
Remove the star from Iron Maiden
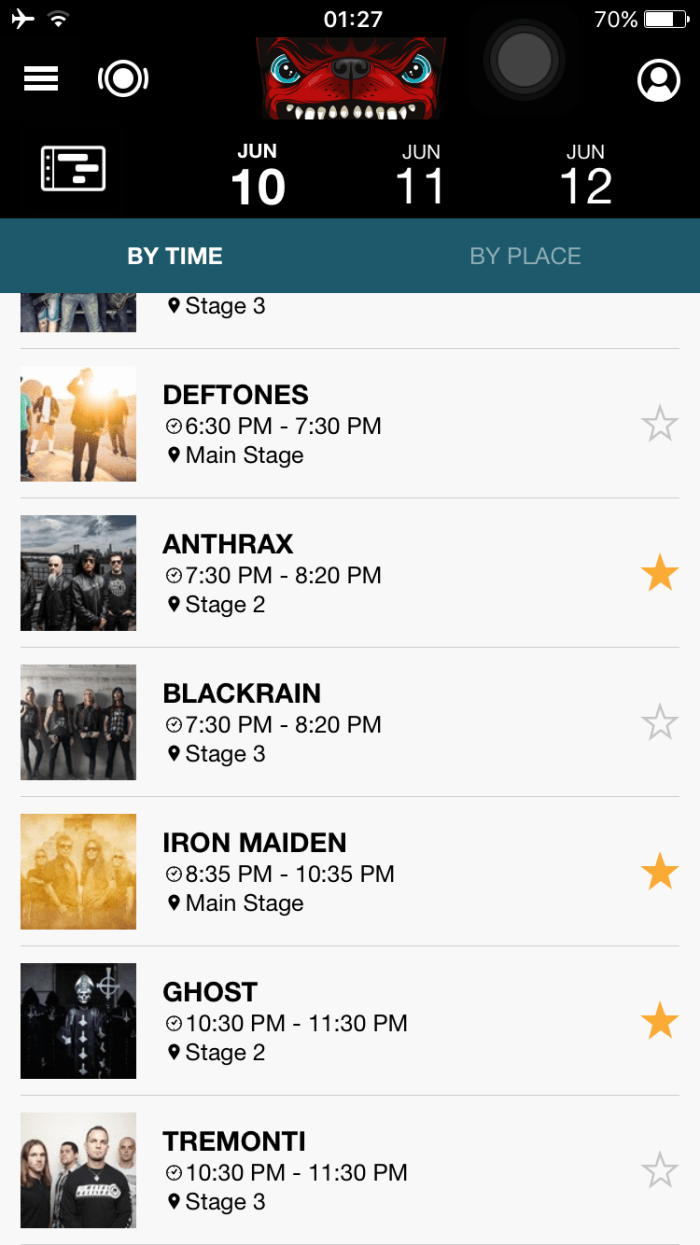[659, 872]
